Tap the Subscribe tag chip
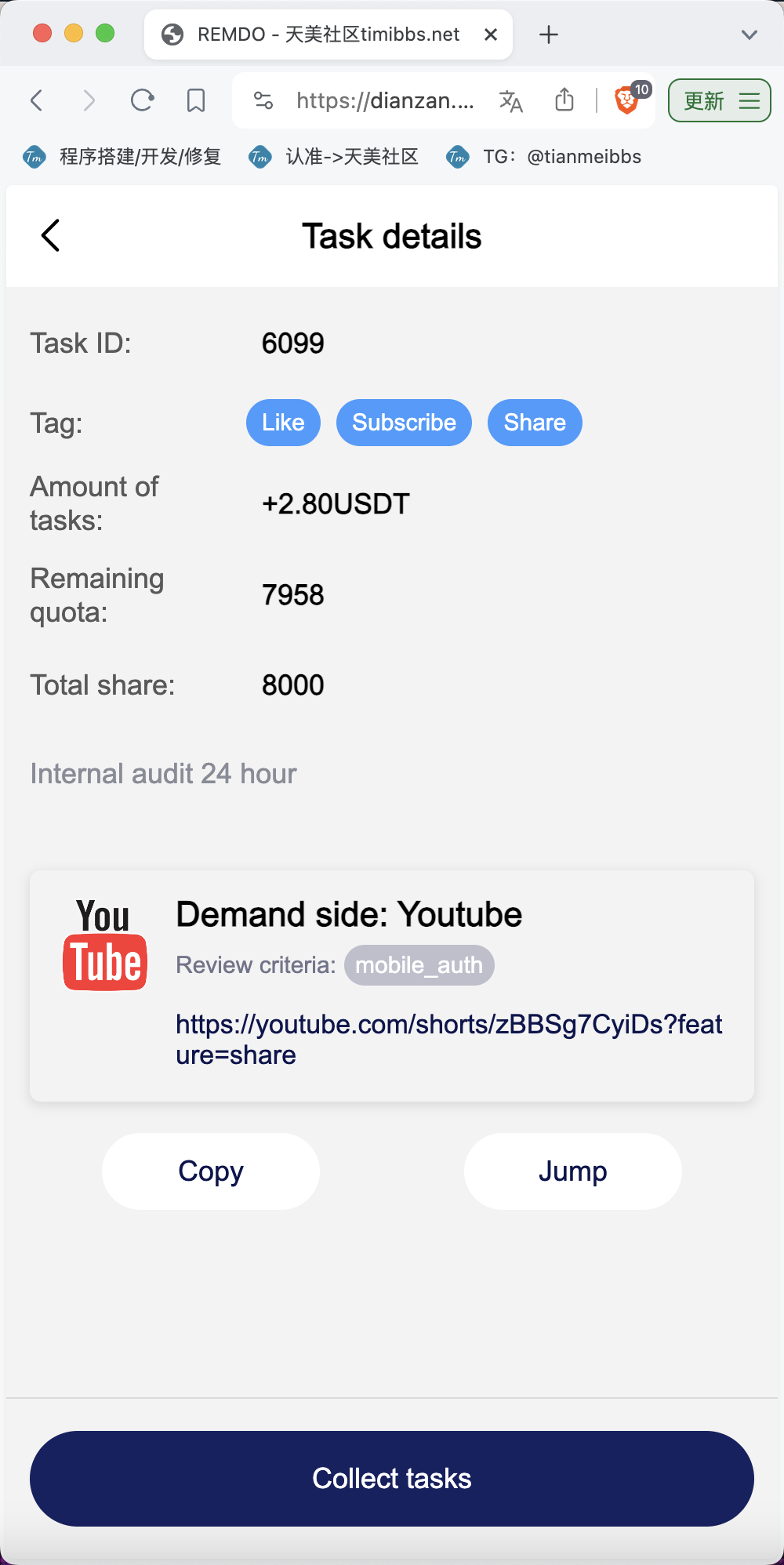Image resolution: width=784 pixels, height=1565 pixels. 404,423
